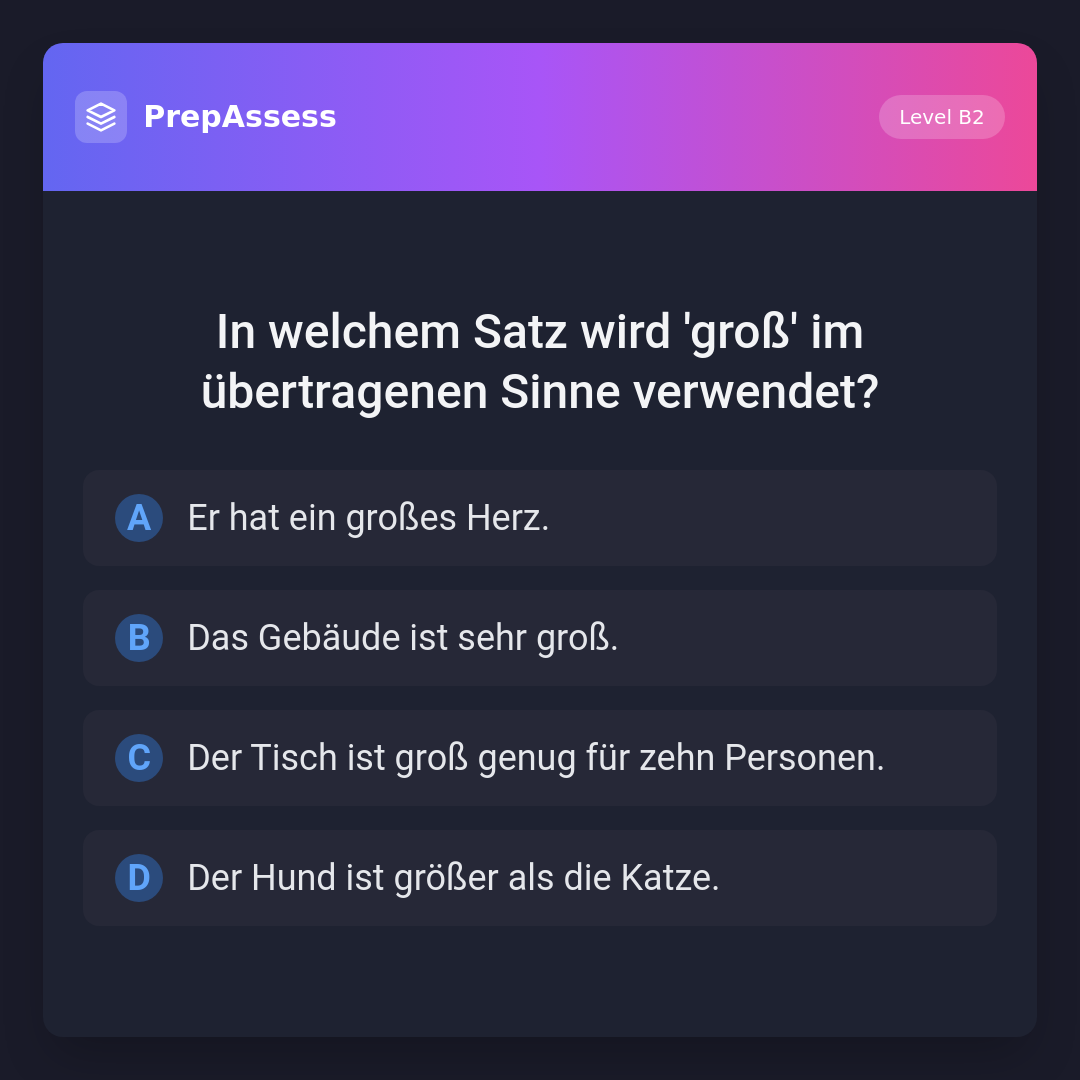Choose answer B 'Das Gebäude ist sehr groß.'

[x=539, y=638]
